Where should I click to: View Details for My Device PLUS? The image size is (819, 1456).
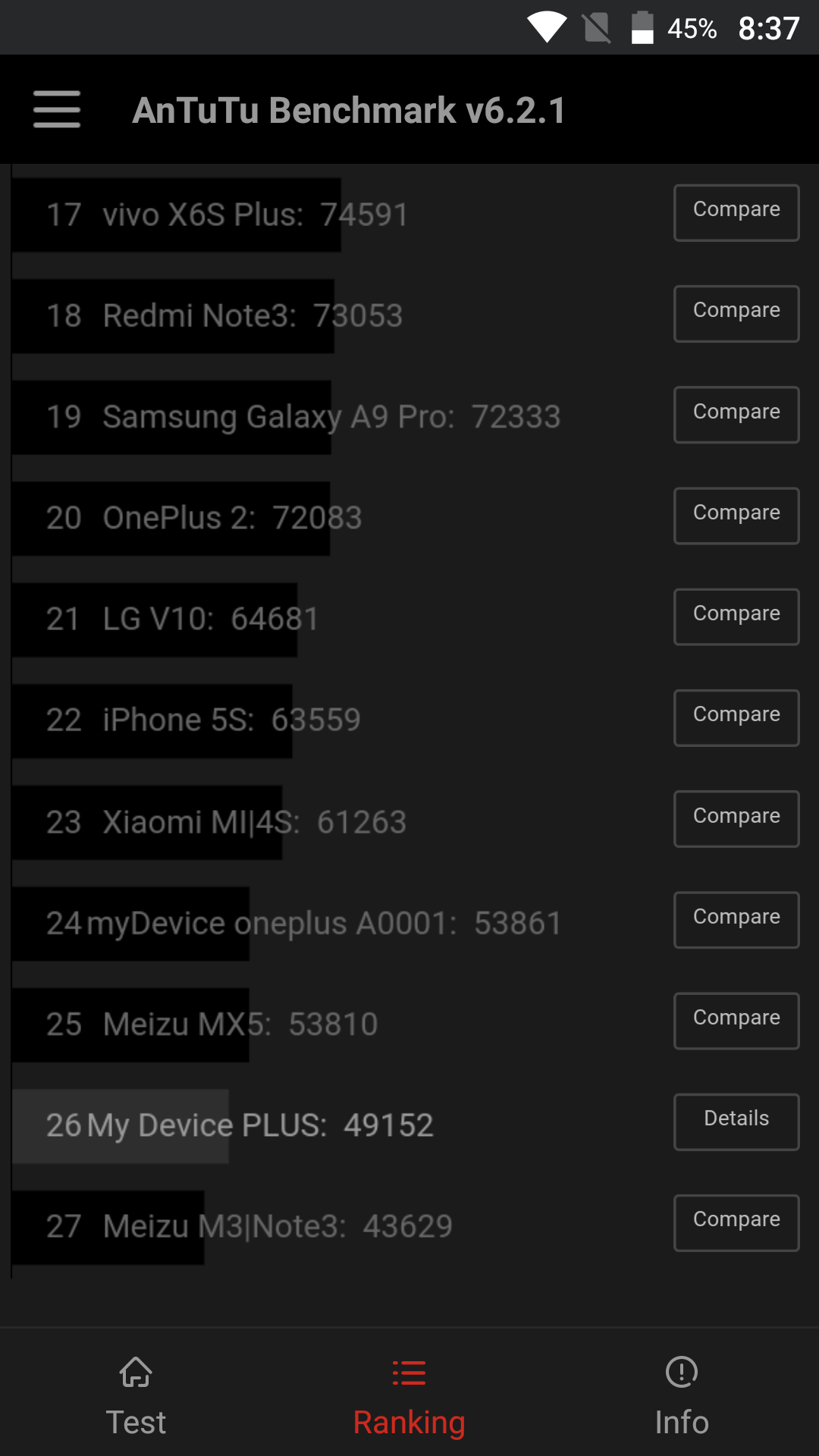click(736, 1122)
